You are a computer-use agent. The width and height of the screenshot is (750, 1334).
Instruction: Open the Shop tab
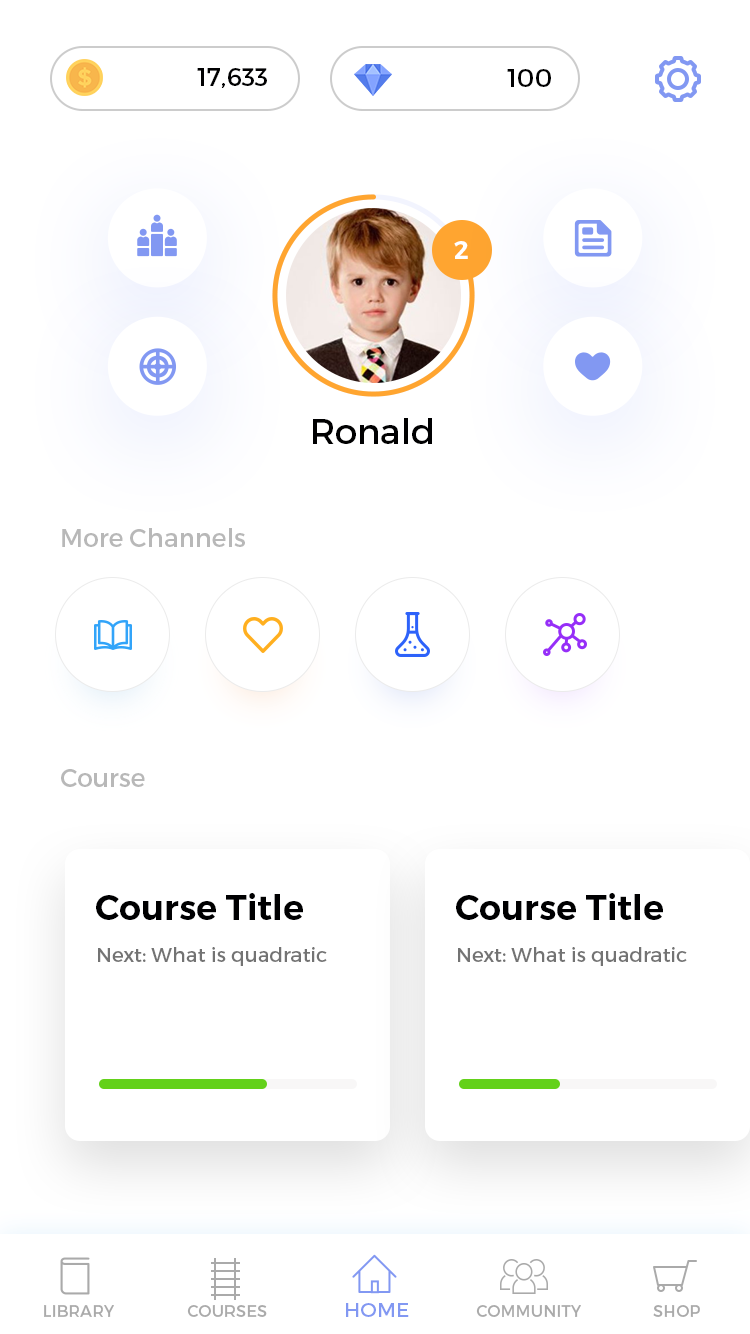[676, 1288]
